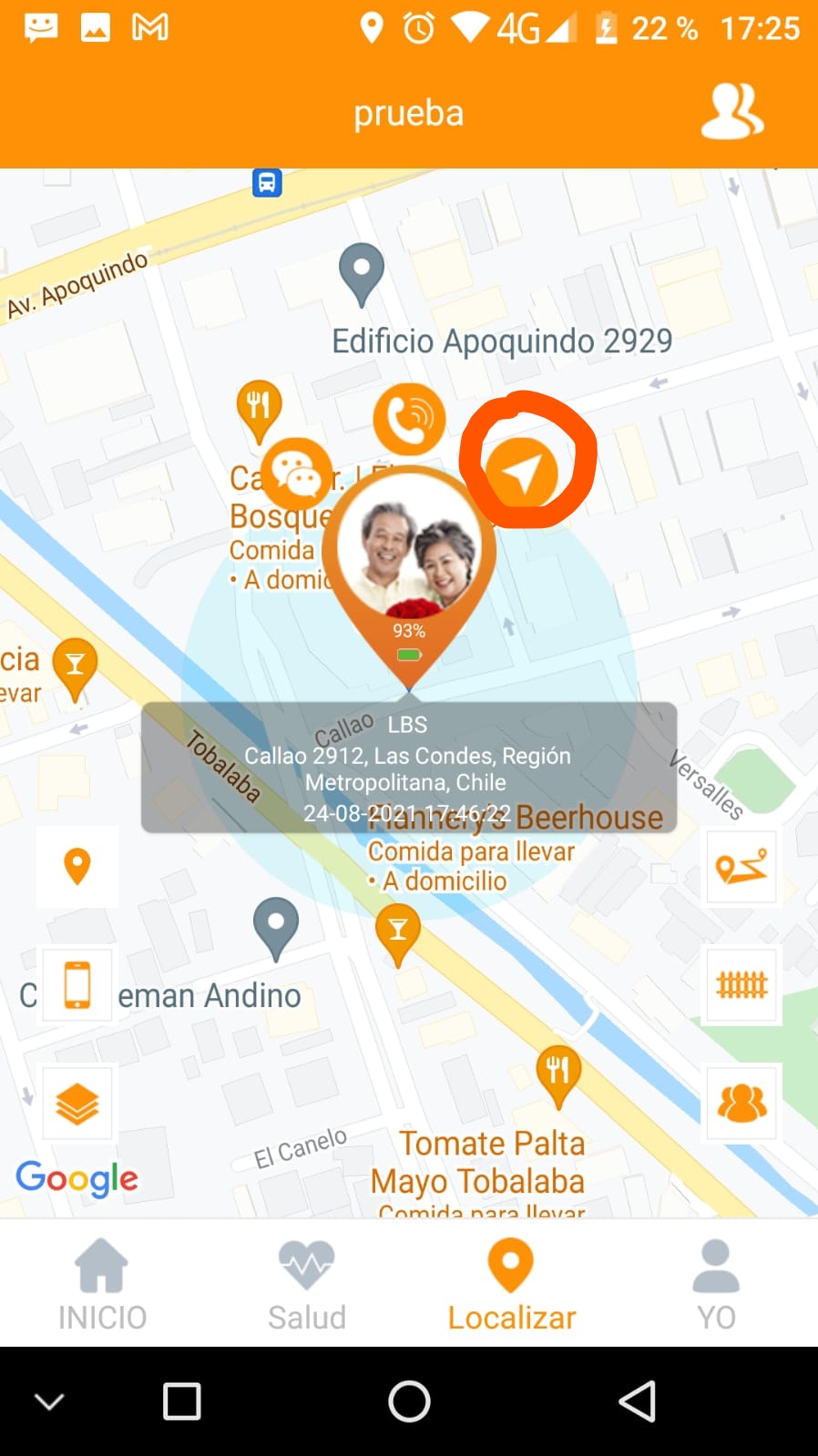Open the group members button on map

[x=741, y=1103]
